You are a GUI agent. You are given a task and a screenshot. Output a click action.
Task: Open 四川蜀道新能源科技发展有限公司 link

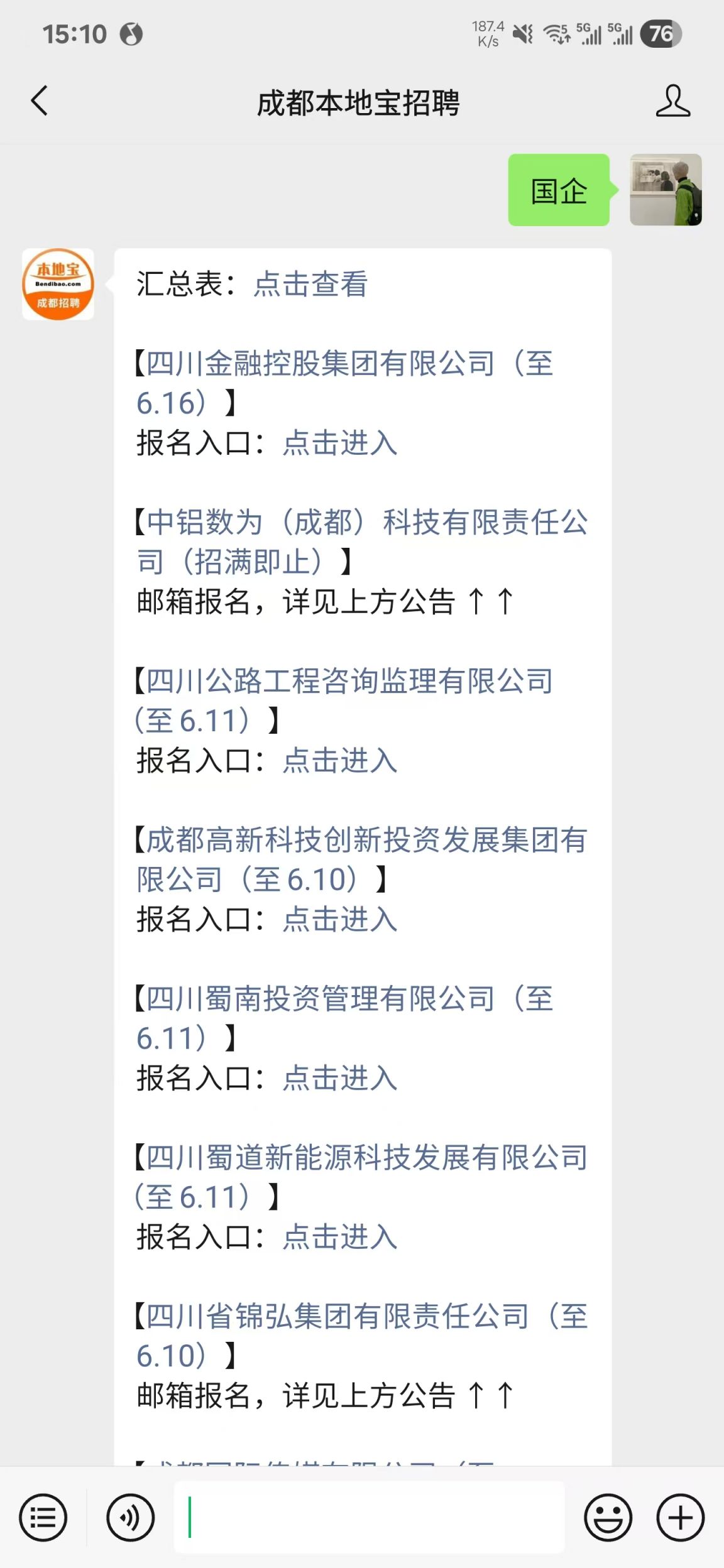coord(362,1177)
